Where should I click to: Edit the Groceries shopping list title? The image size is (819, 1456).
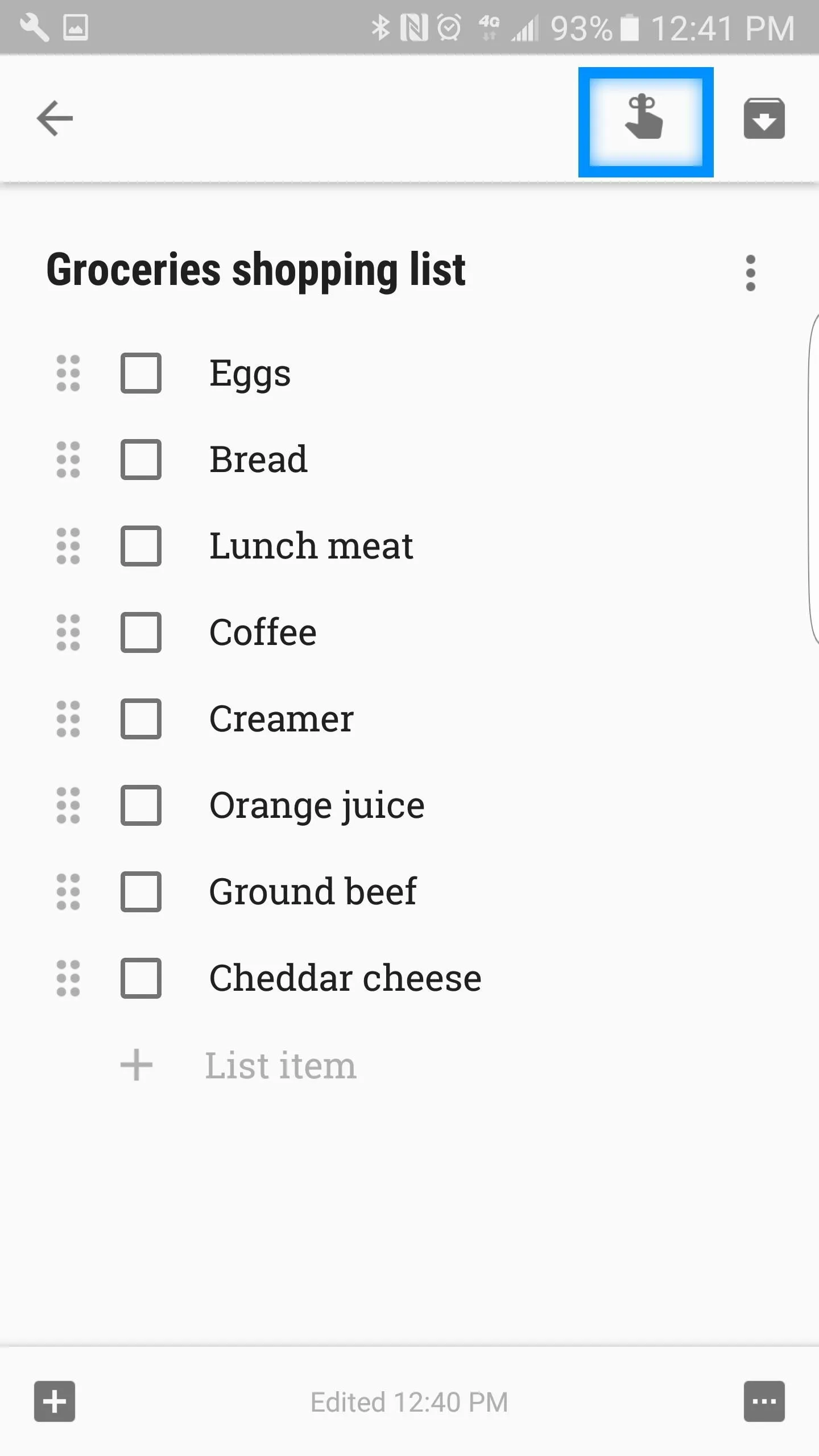click(x=256, y=270)
